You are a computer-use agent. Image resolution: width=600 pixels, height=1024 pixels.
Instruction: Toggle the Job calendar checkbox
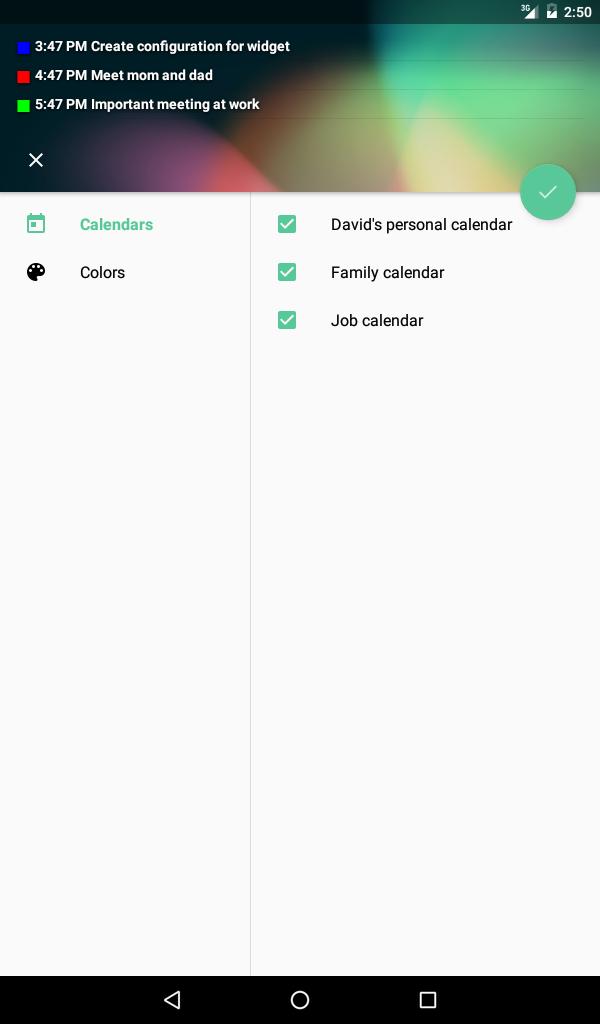[x=287, y=320]
